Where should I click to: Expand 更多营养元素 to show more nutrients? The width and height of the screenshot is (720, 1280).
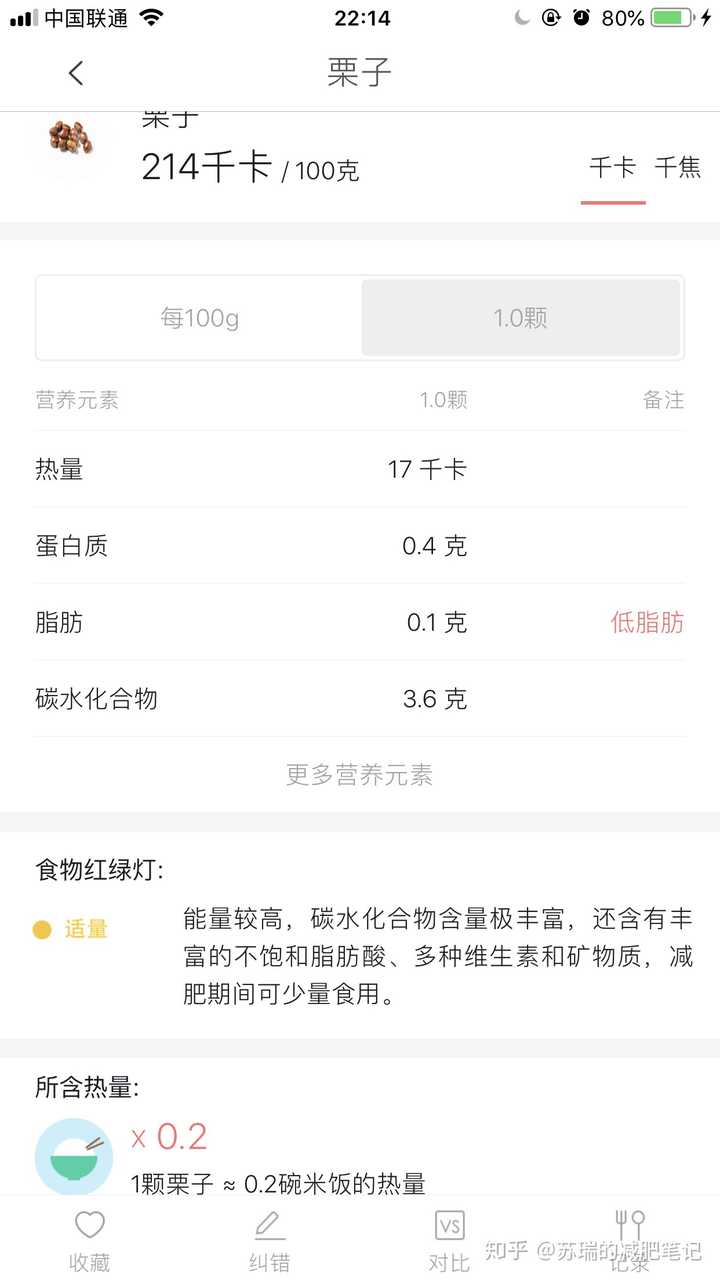pos(359,776)
